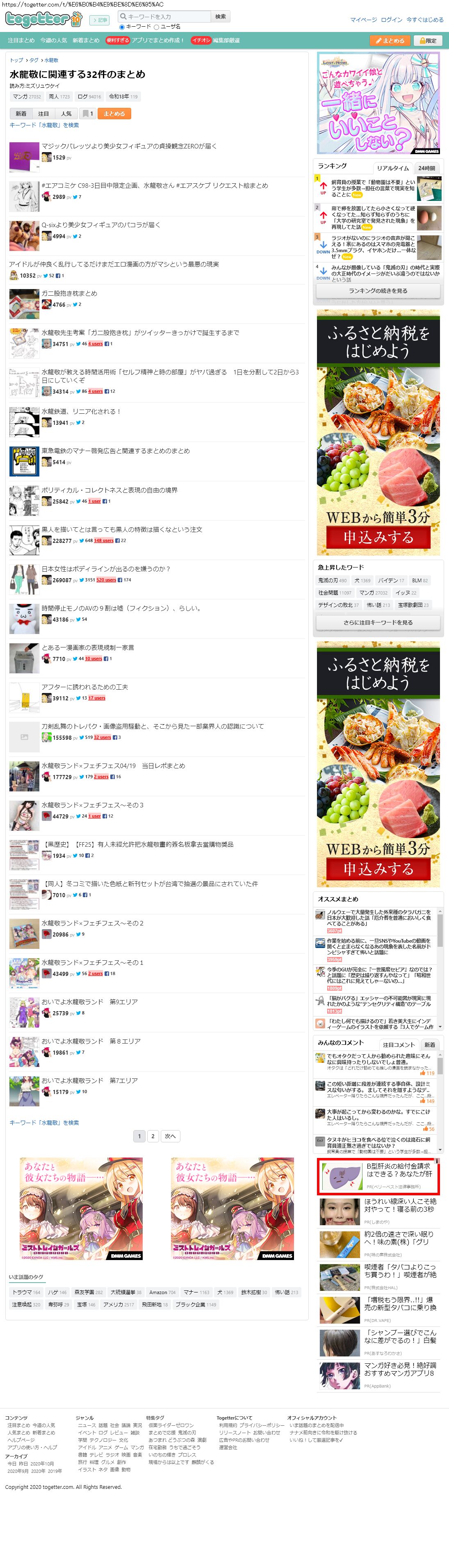Open the 水龍鉄道、リニア化される！ article
Viewport: 449px width, 1568px height.
81,412
